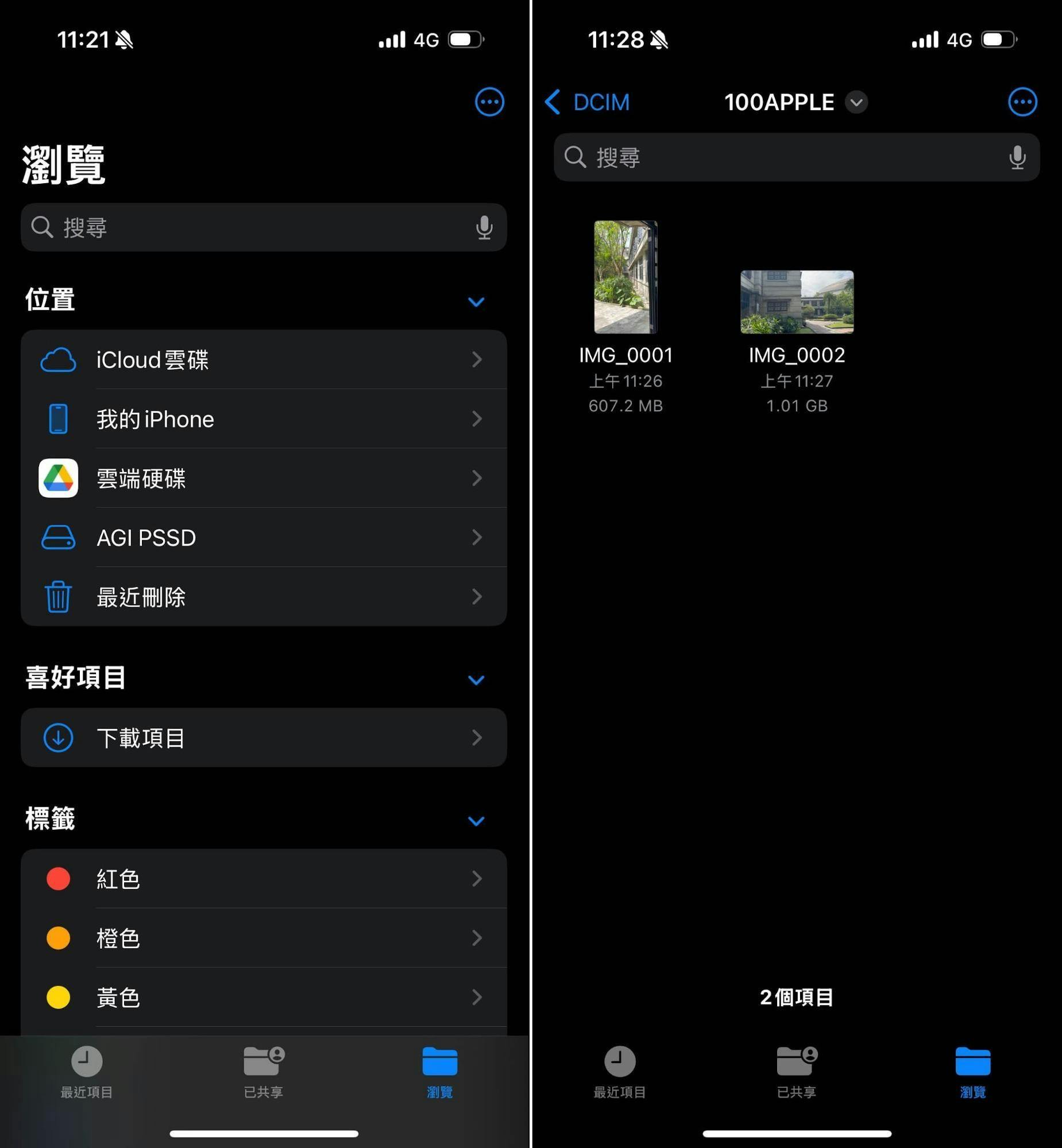Open iCloud 雲碟 location
Image resolution: width=1062 pixels, height=1148 pixels.
(x=263, y=360)
